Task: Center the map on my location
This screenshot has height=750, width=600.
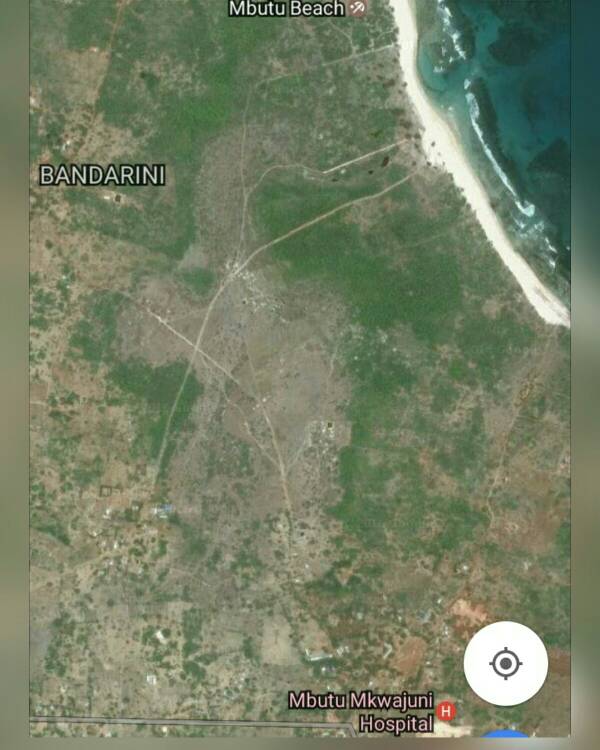Action: point(505,663)
